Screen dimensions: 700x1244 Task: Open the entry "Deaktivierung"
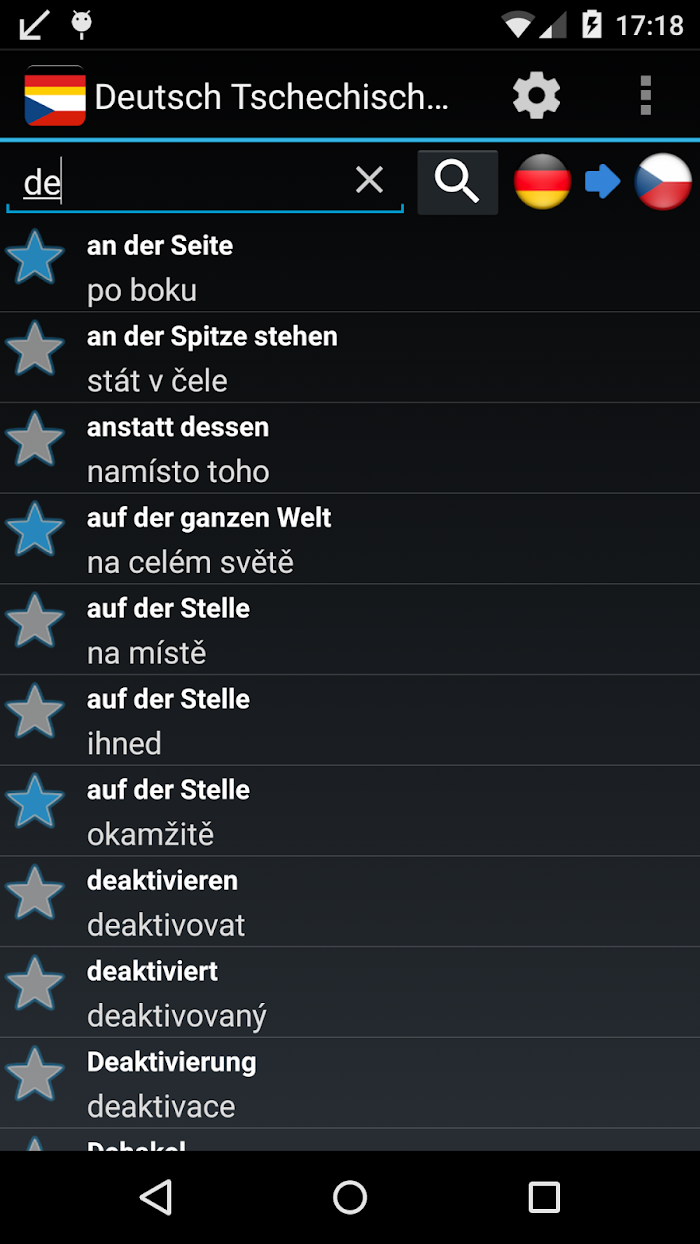(350, 1084)
